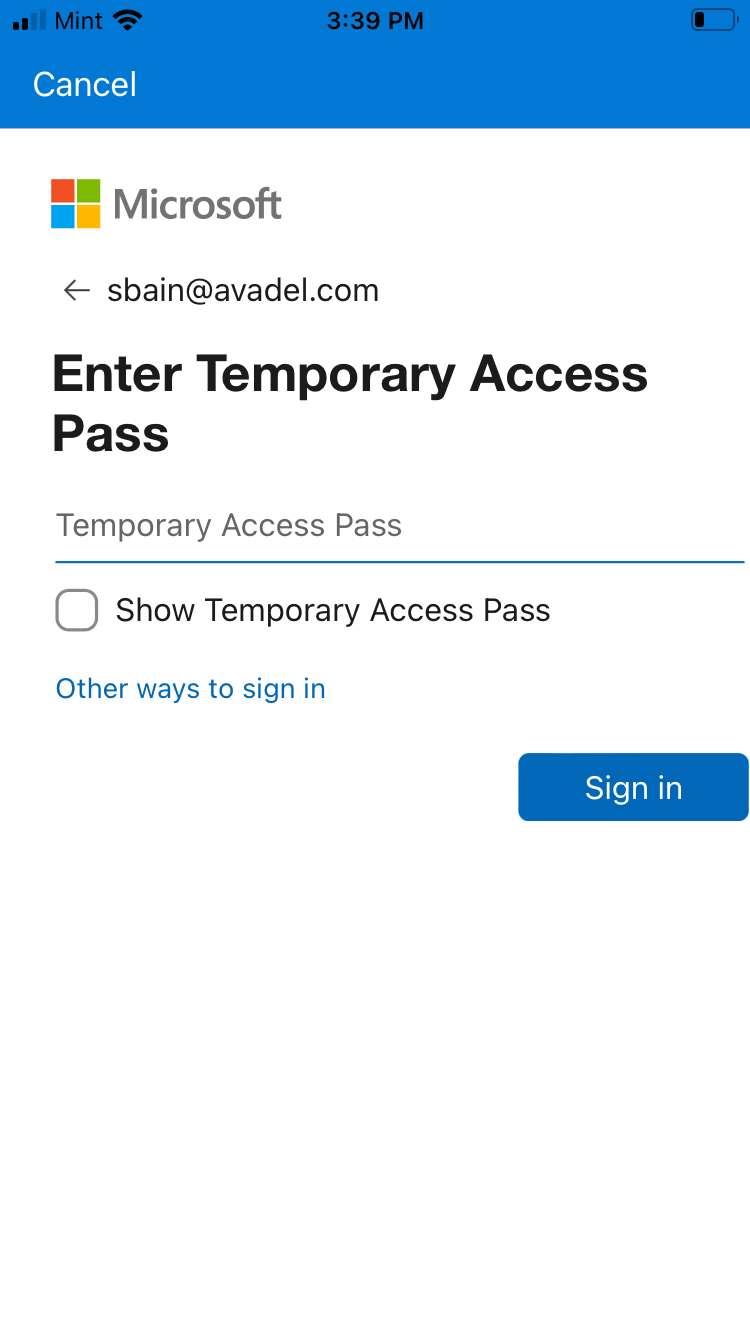Check the Show Temporary Access Pass box
The width and height of the screenshot is (750, 1334).
click(77, 610)
